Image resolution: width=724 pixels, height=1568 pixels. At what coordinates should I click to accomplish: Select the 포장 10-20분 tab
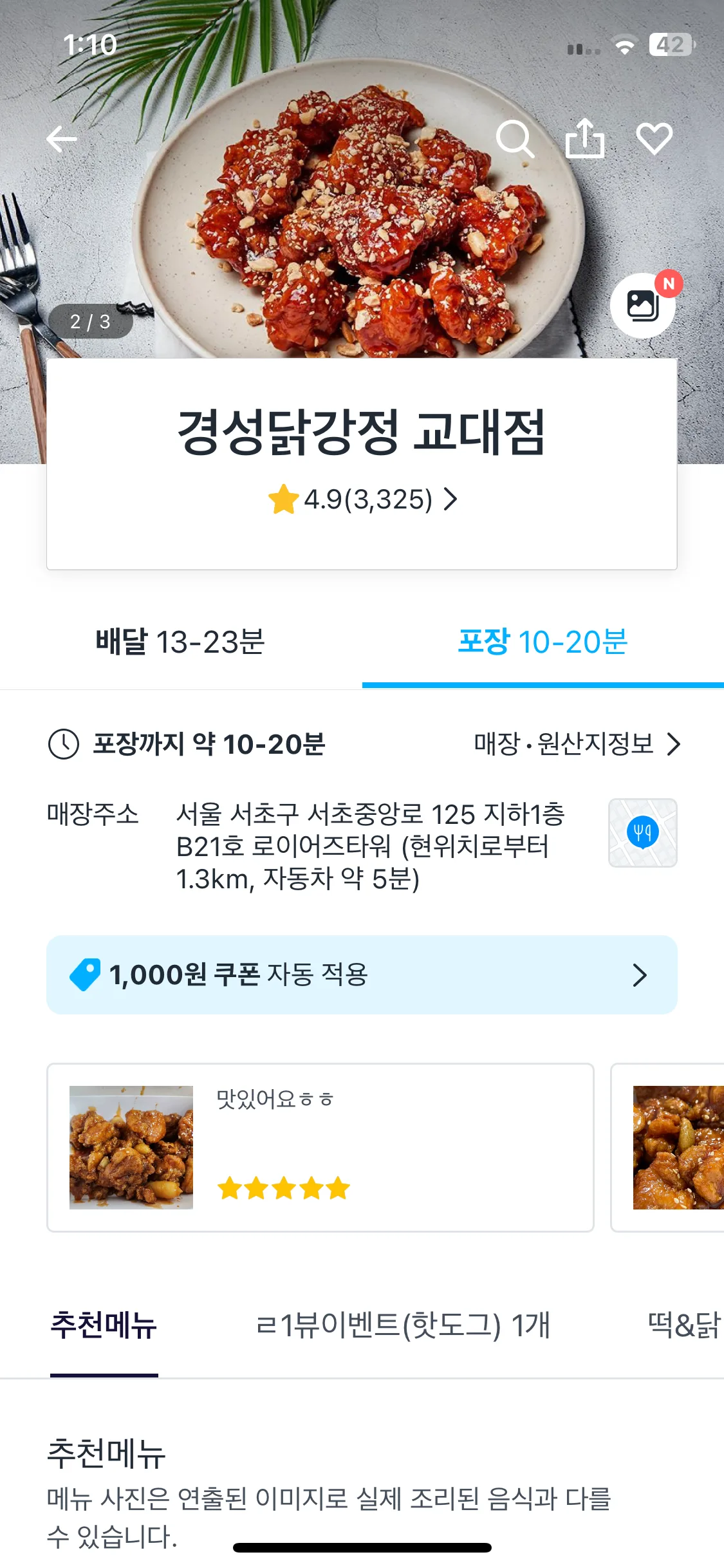click(543, 642)
